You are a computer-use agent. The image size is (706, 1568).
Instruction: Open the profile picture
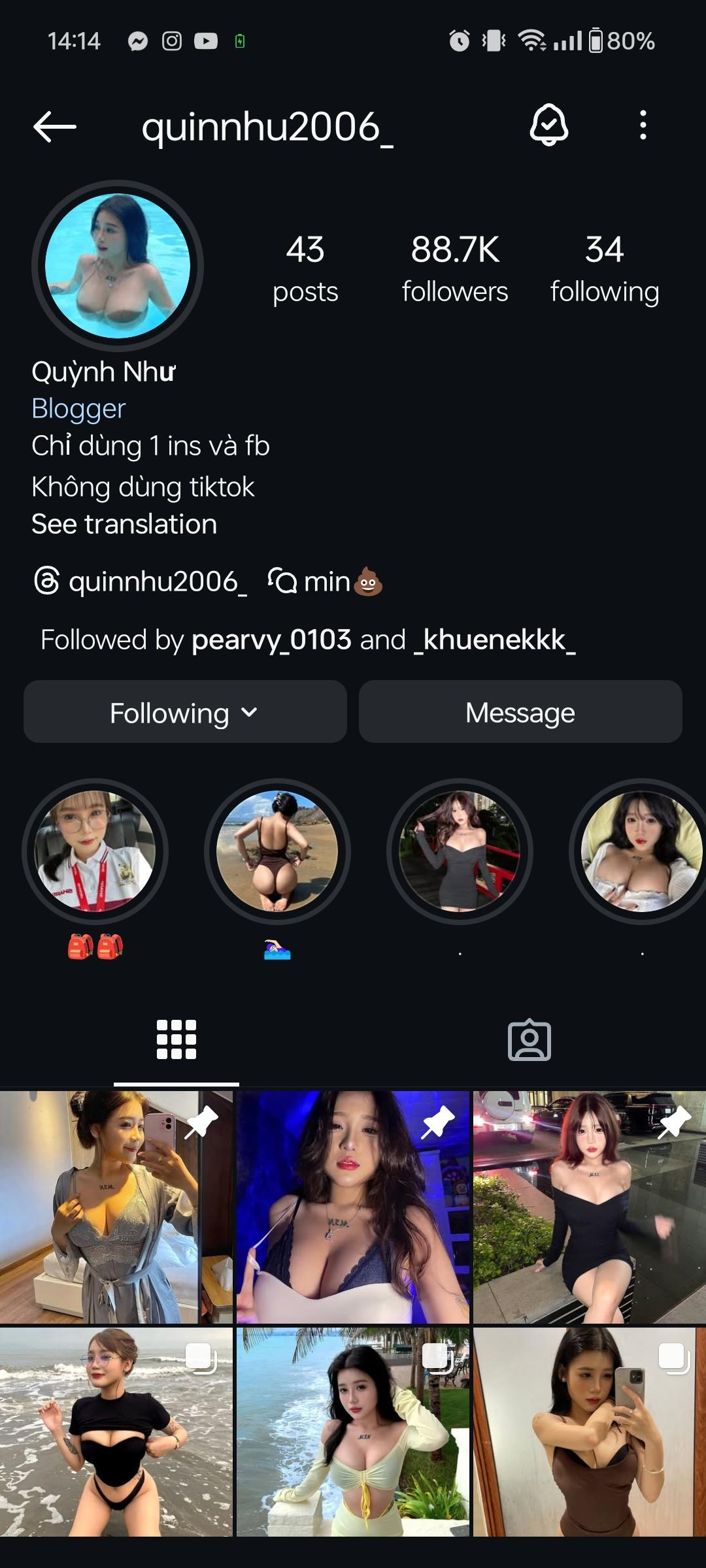tap(118, 266)
